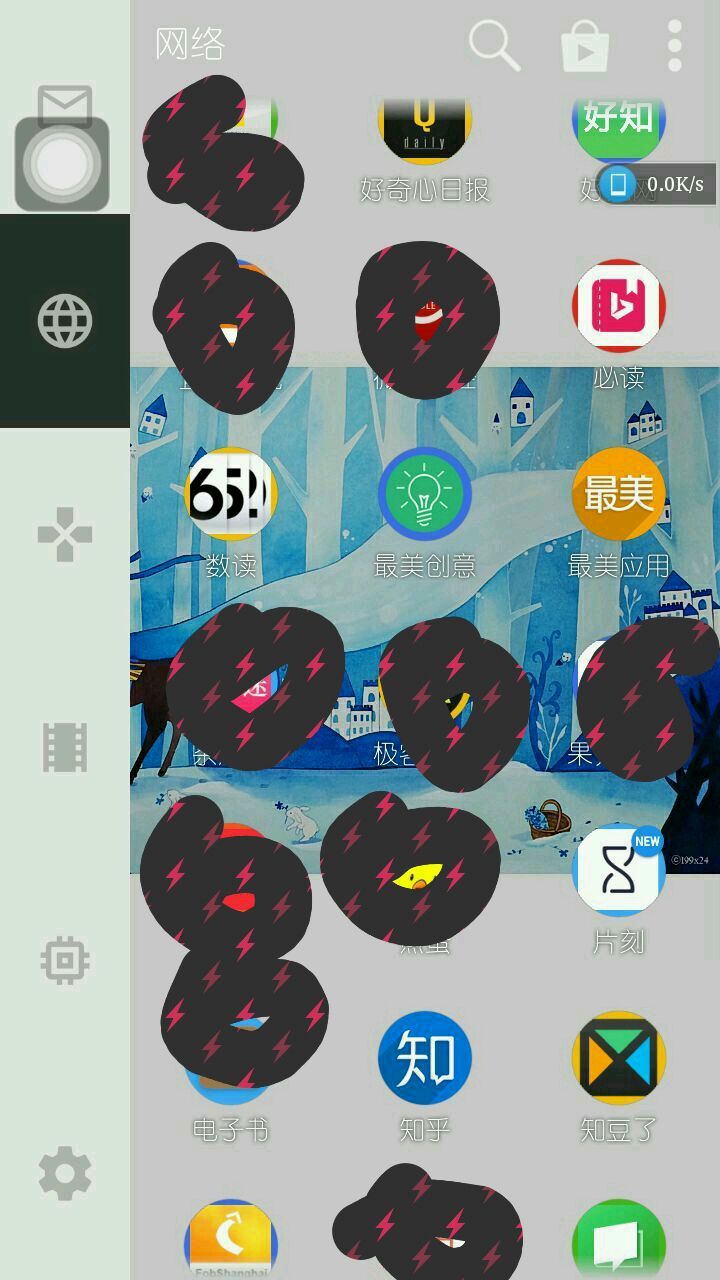Switch to the games category
720x1280 pixels.
65,533
